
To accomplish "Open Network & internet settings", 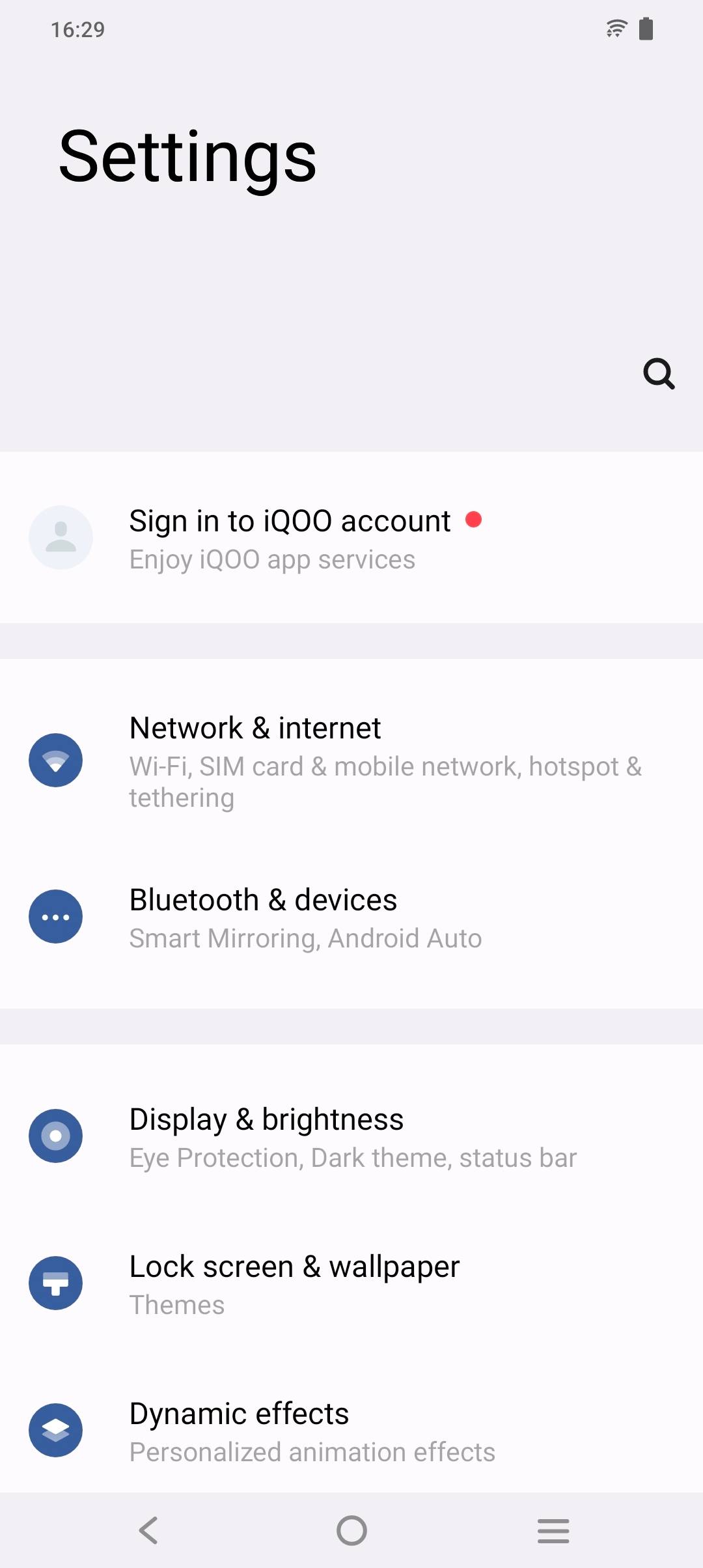I will (x=351, y=761).
